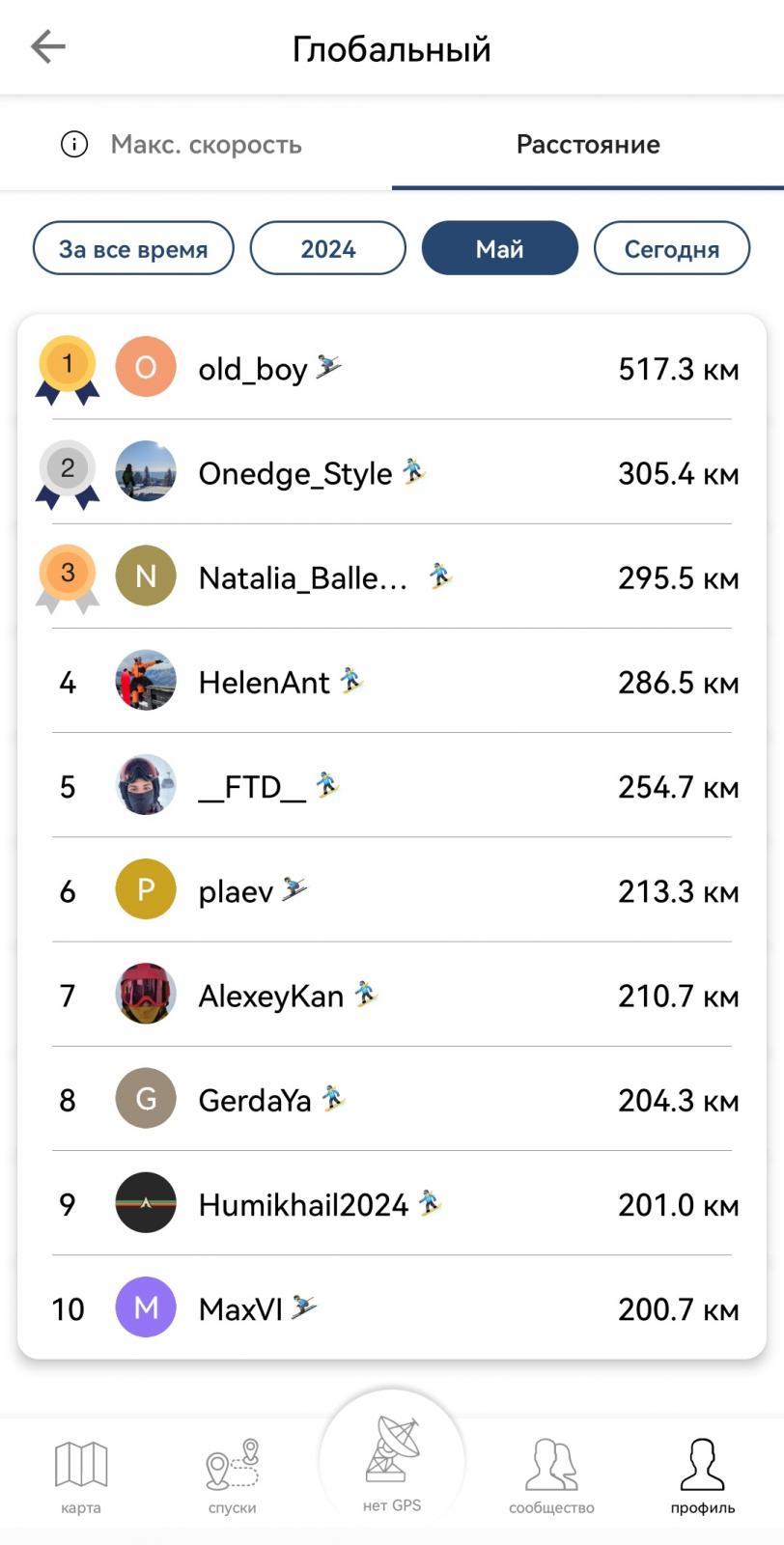Open Onedge_Style's leaderboard entry

[392, 472]
